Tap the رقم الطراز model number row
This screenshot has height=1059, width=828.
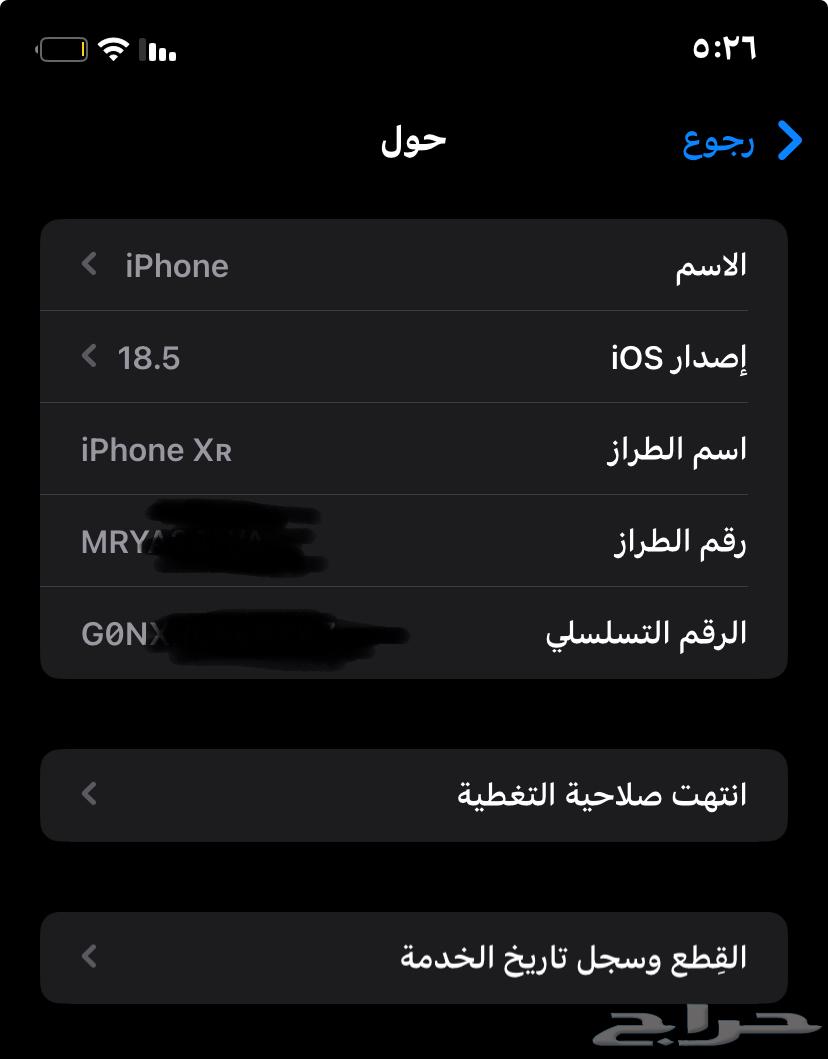414,541
